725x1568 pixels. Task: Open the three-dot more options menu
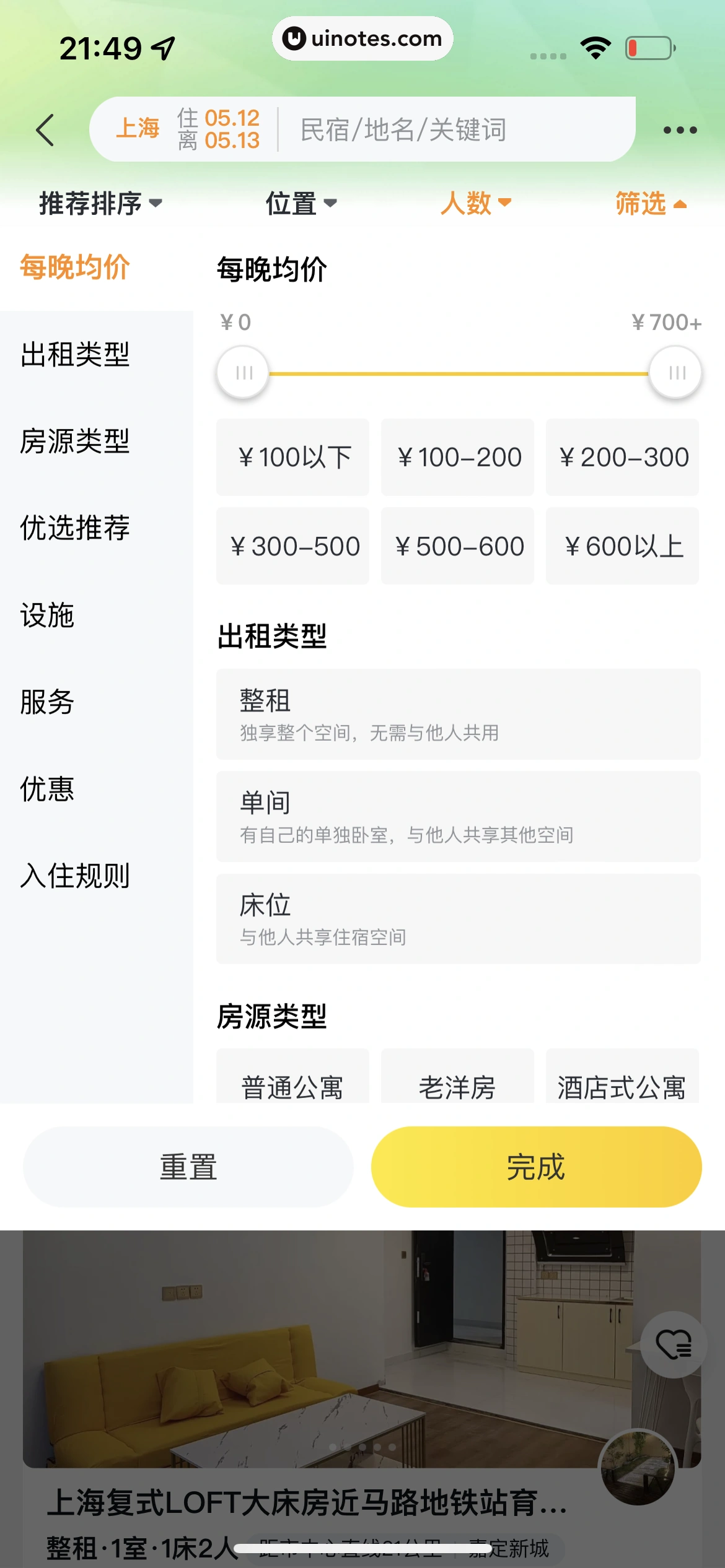coord(680,130)
